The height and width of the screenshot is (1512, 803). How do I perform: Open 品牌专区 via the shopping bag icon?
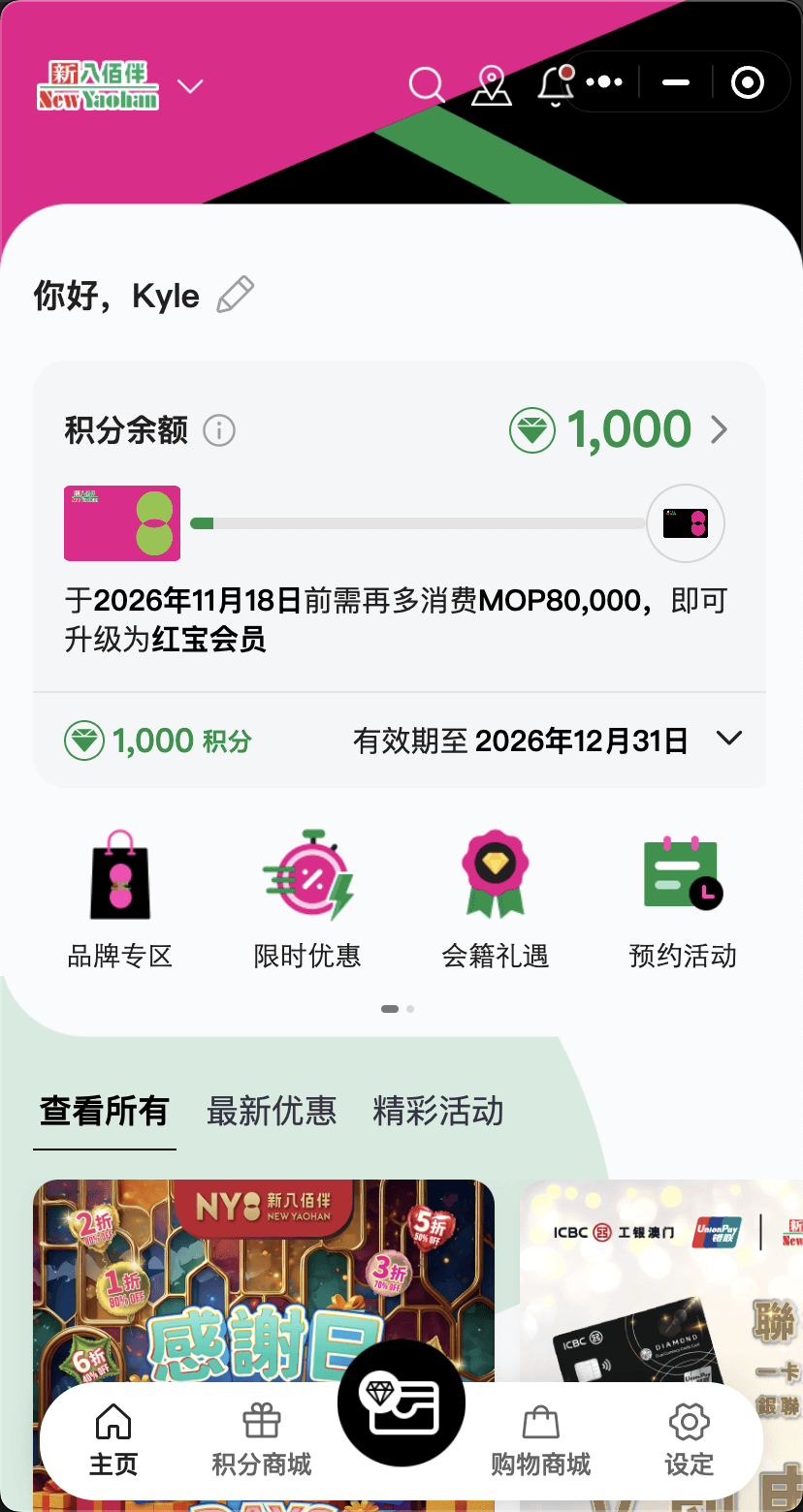(120, 875)
